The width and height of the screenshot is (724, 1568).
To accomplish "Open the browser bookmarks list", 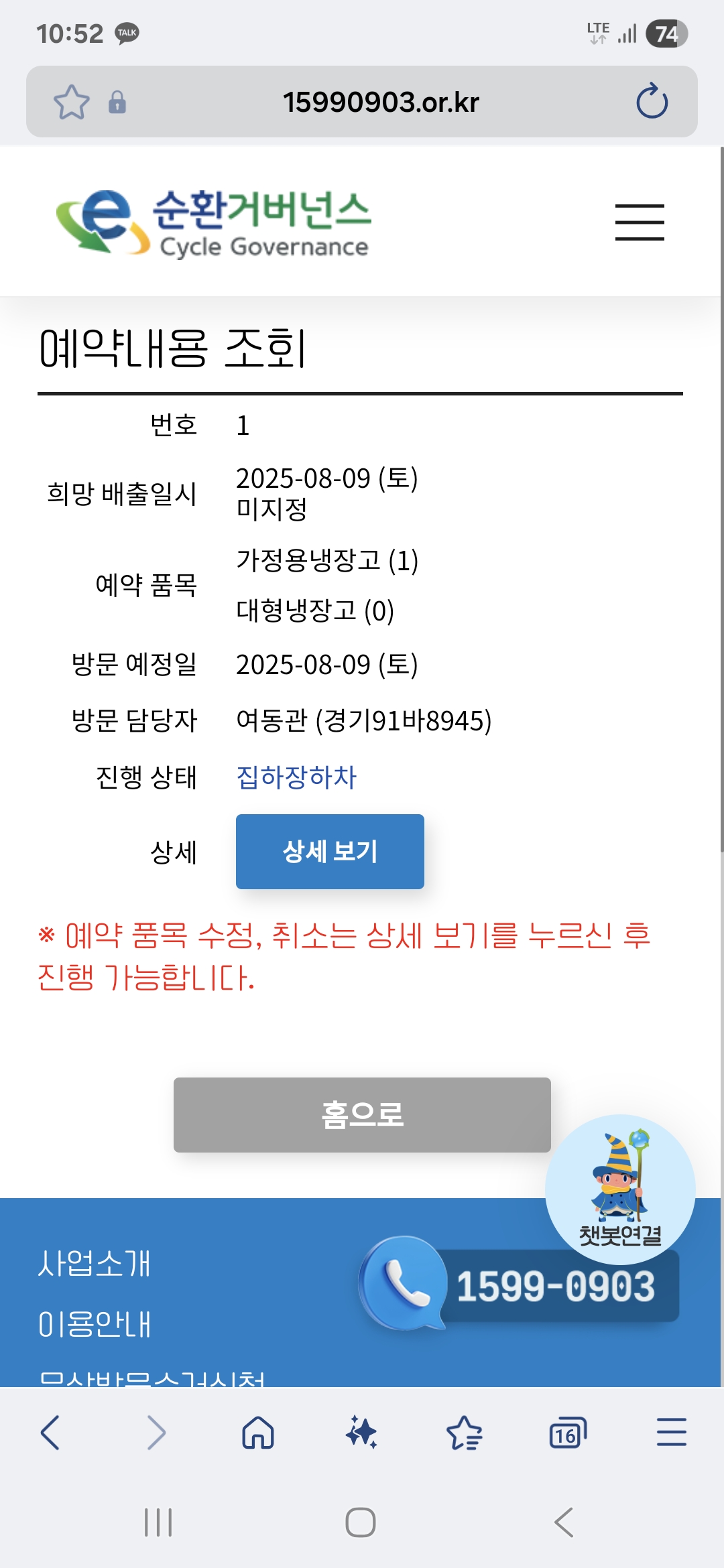I will point(464,1433).
